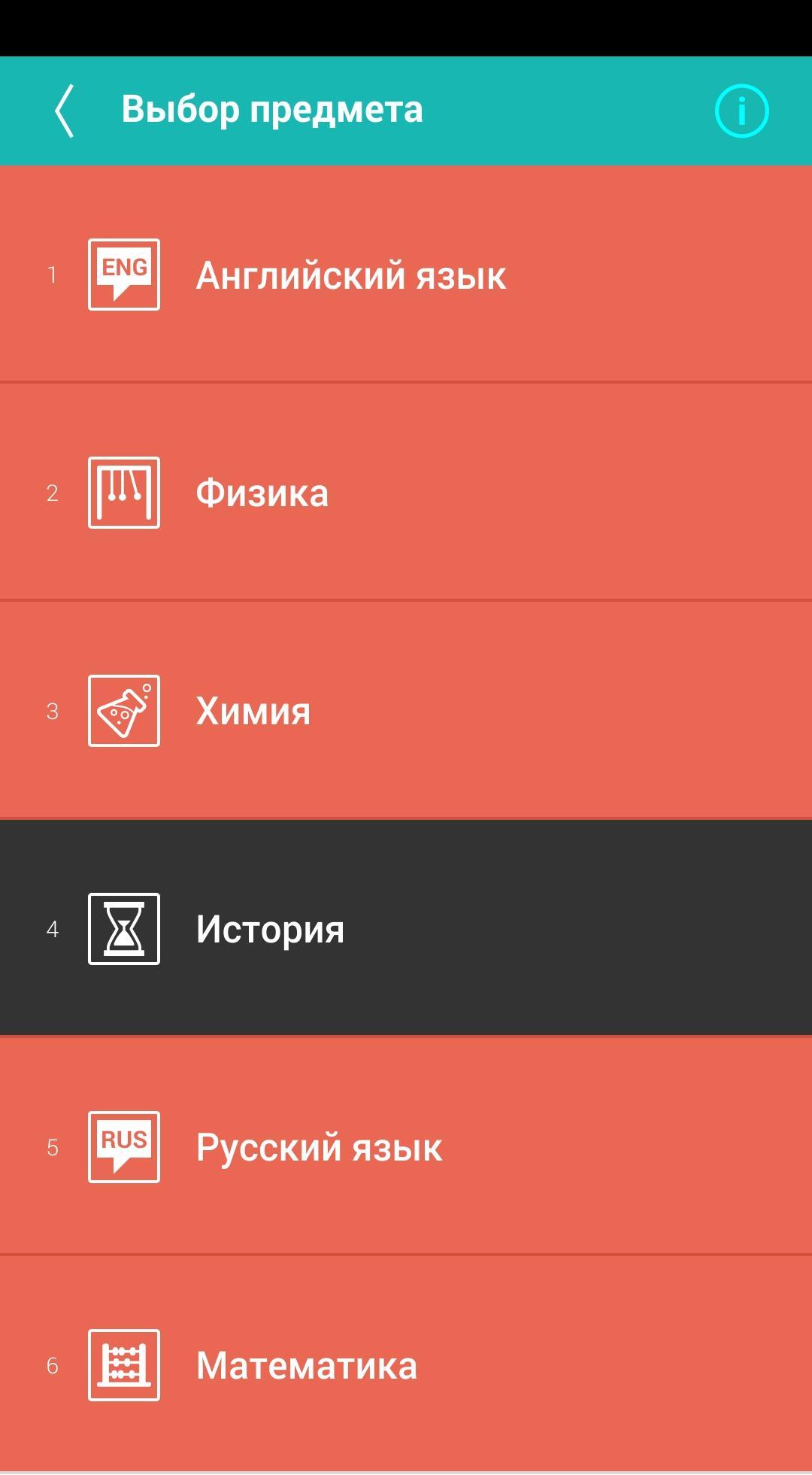This screenshot has width=812, height=1475.
Task: Open the info icon in the header
Action: [741, 111]
